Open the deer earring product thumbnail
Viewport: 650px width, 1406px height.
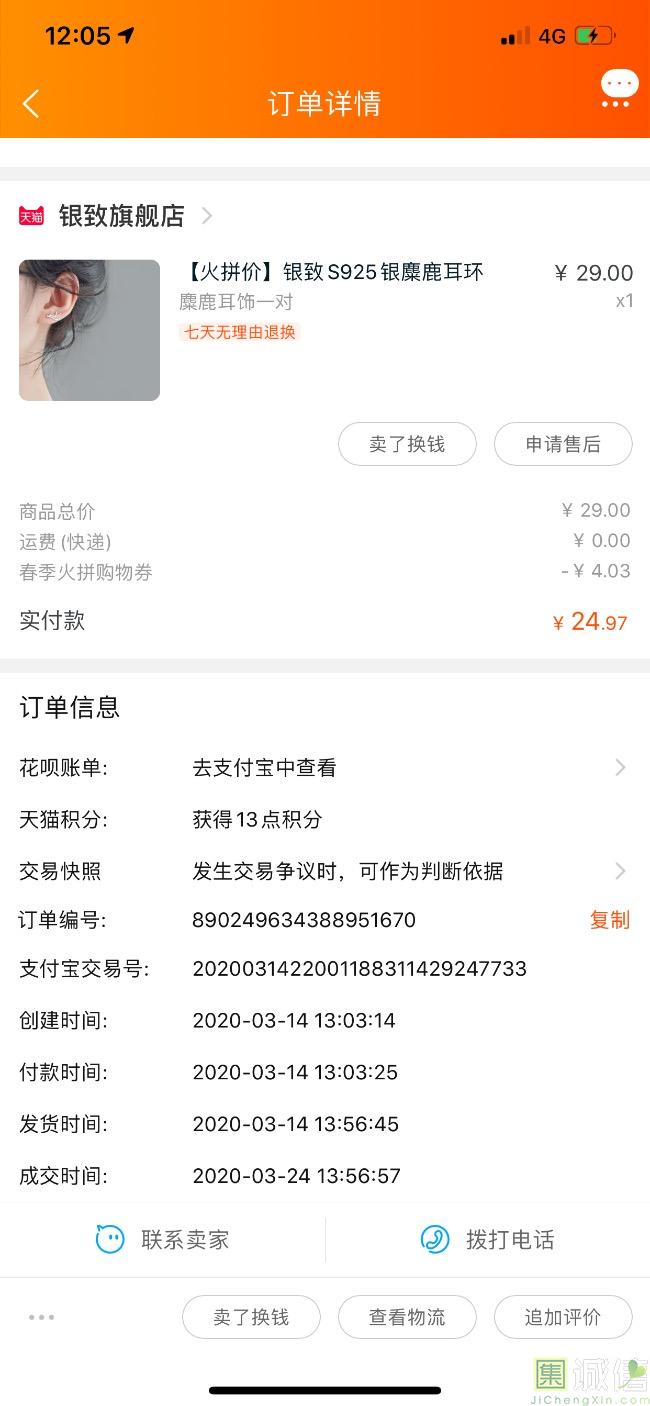89,330
